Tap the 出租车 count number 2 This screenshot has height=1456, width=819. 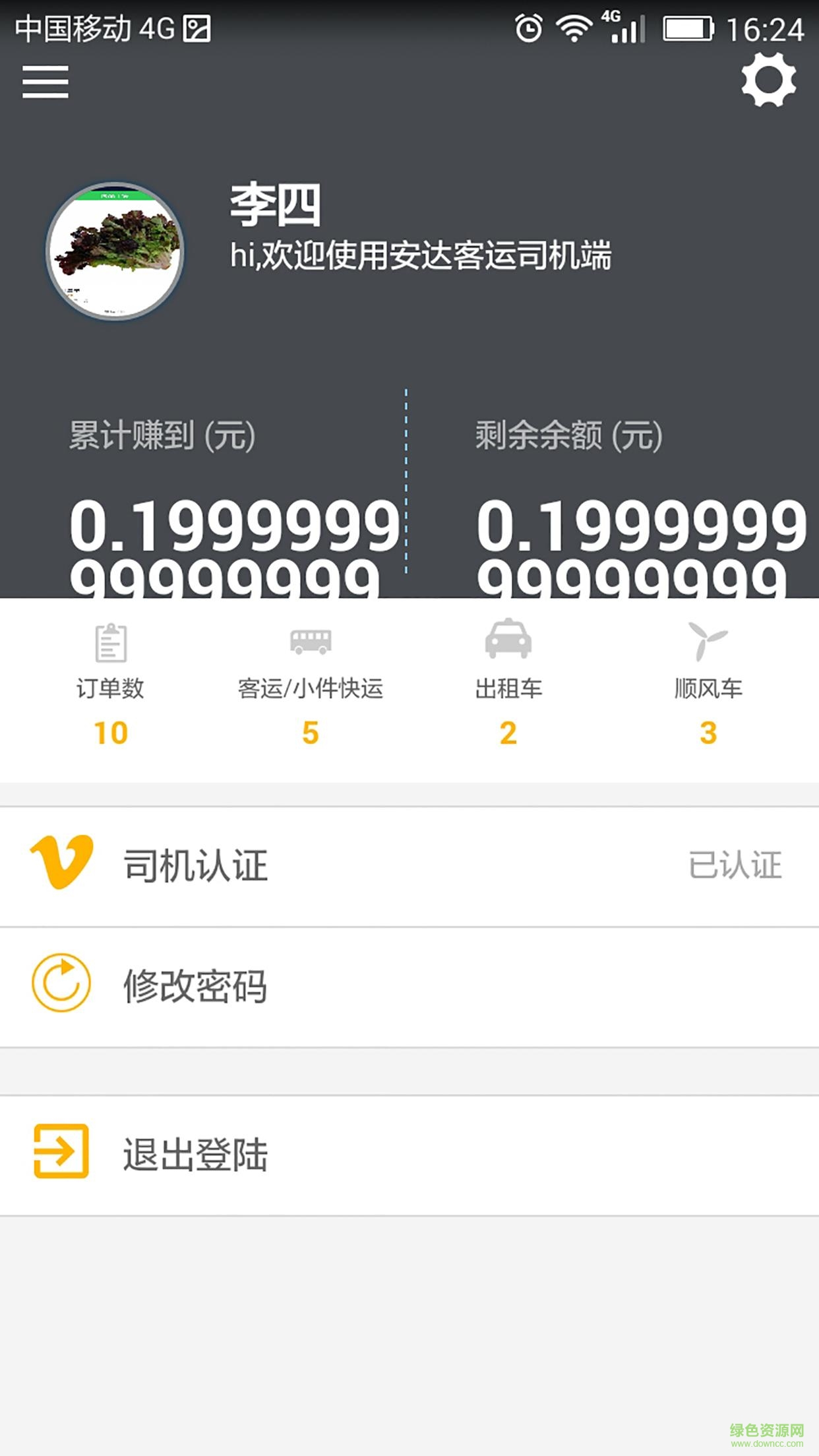point(508,732)
